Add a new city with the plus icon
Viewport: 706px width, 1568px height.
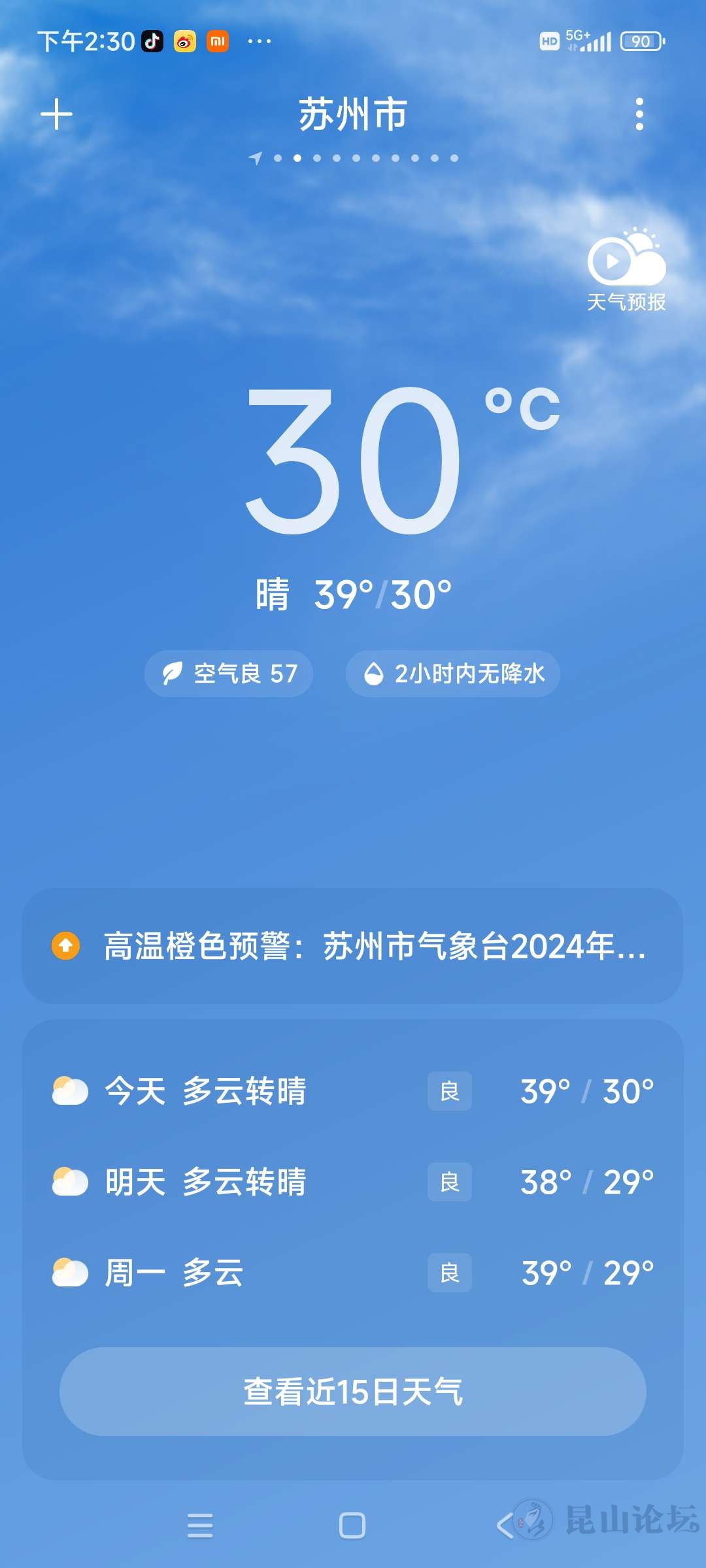56,114
